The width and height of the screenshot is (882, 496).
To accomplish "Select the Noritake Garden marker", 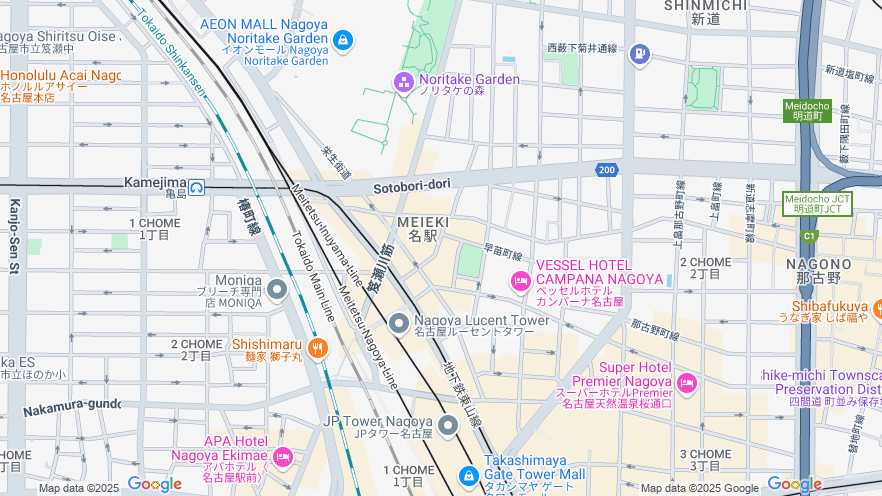I will click(404, 80).
